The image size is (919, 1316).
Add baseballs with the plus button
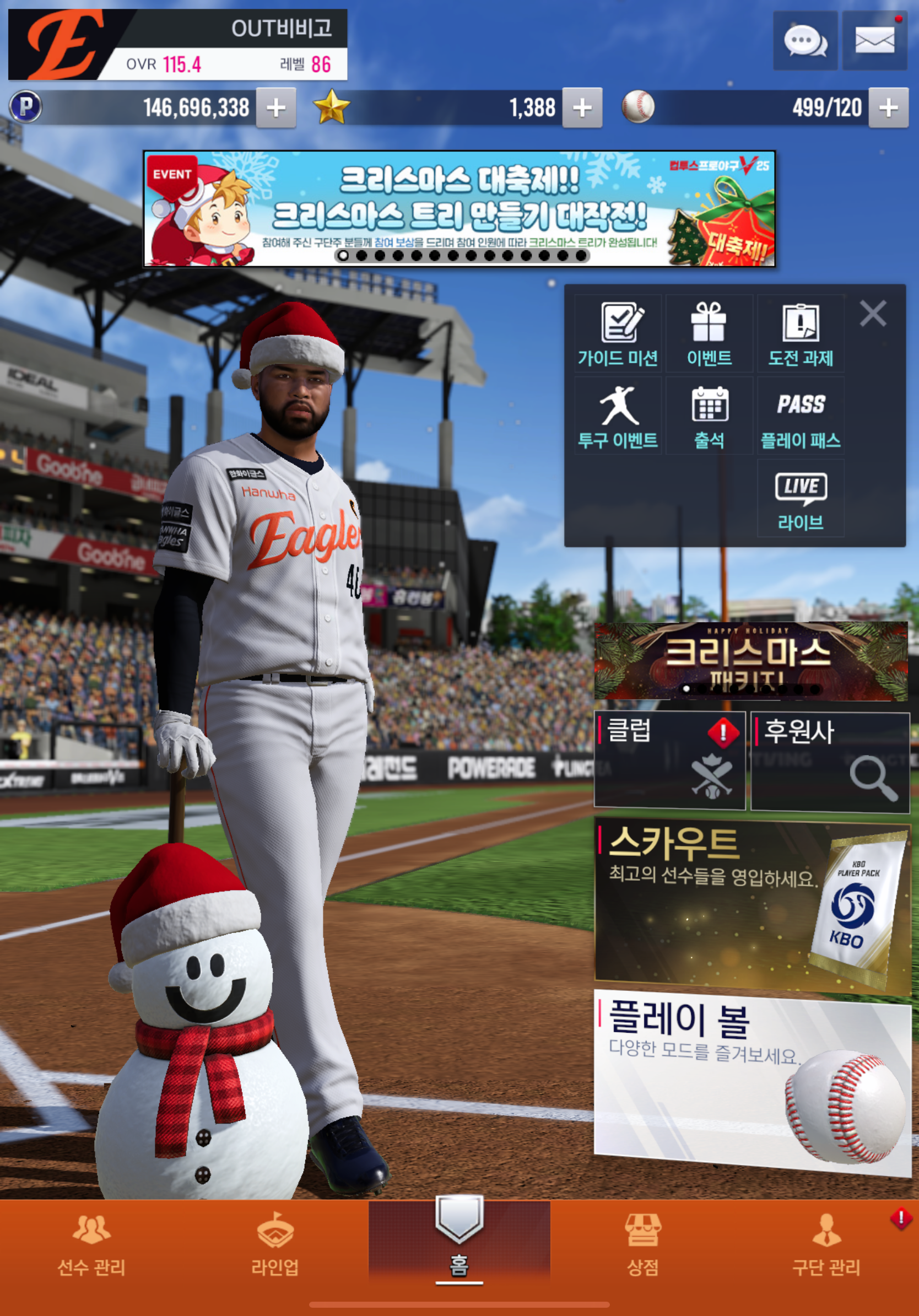point(888,108)
